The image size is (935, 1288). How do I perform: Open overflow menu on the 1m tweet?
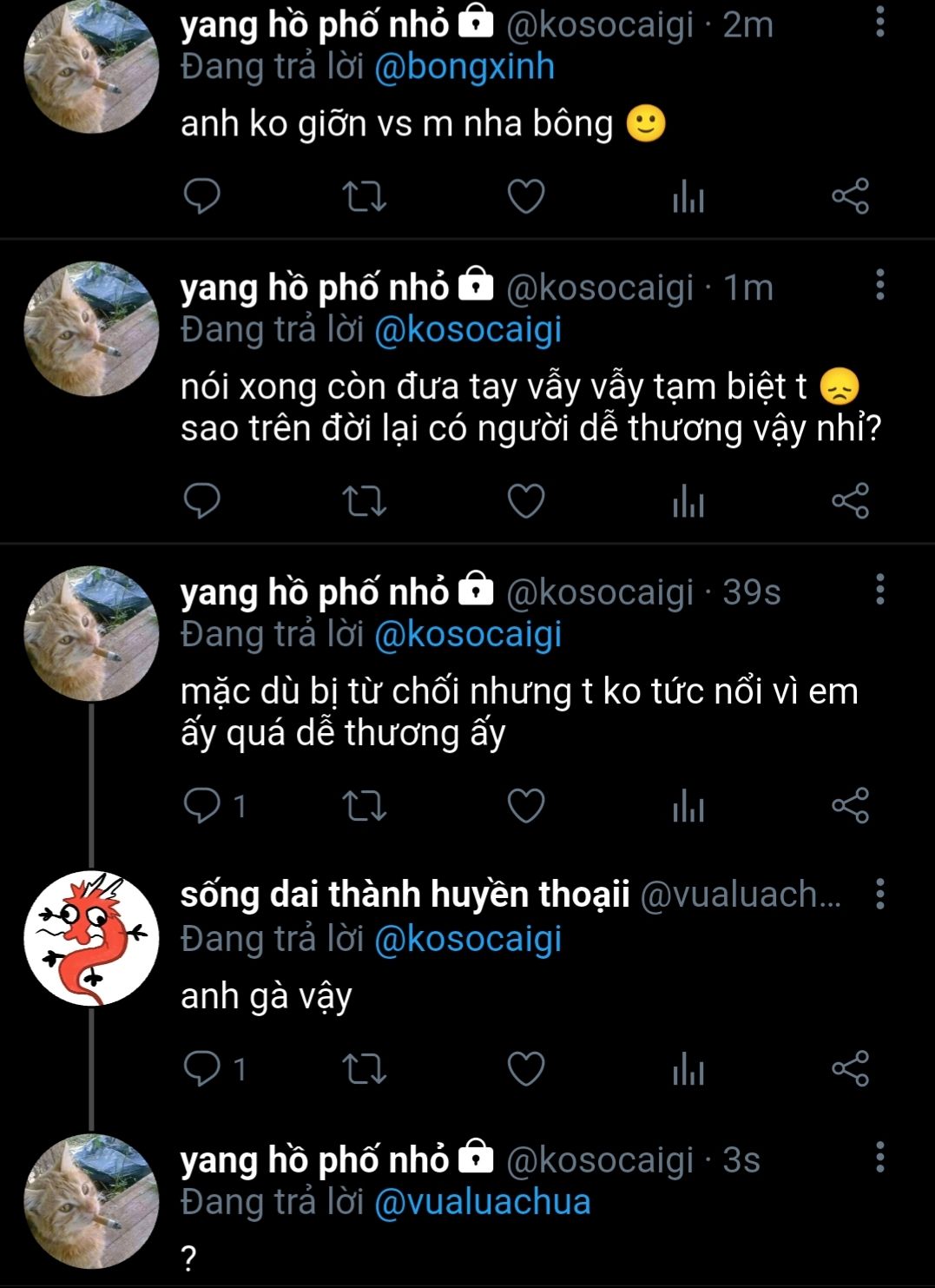point(879,284)
